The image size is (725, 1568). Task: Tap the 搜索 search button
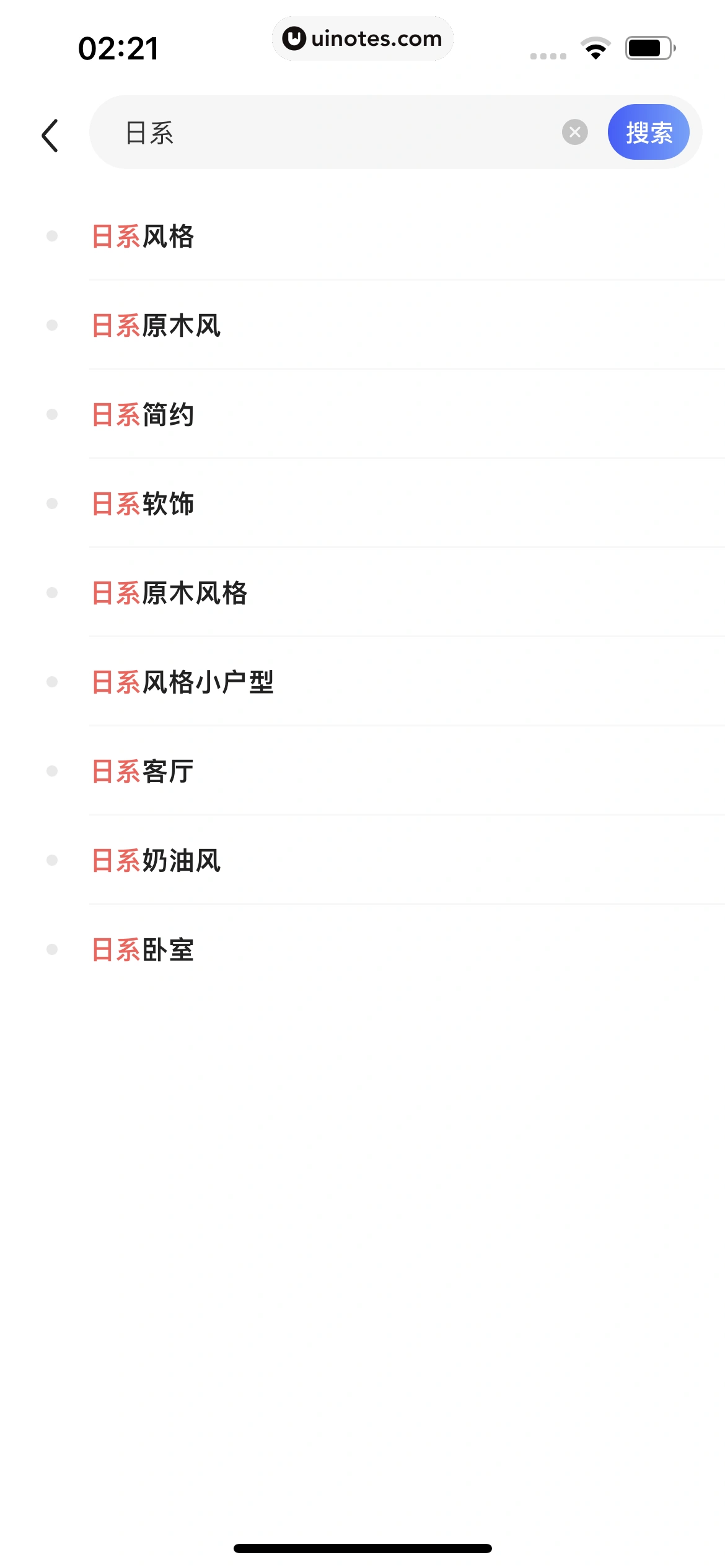coord(648,132)
